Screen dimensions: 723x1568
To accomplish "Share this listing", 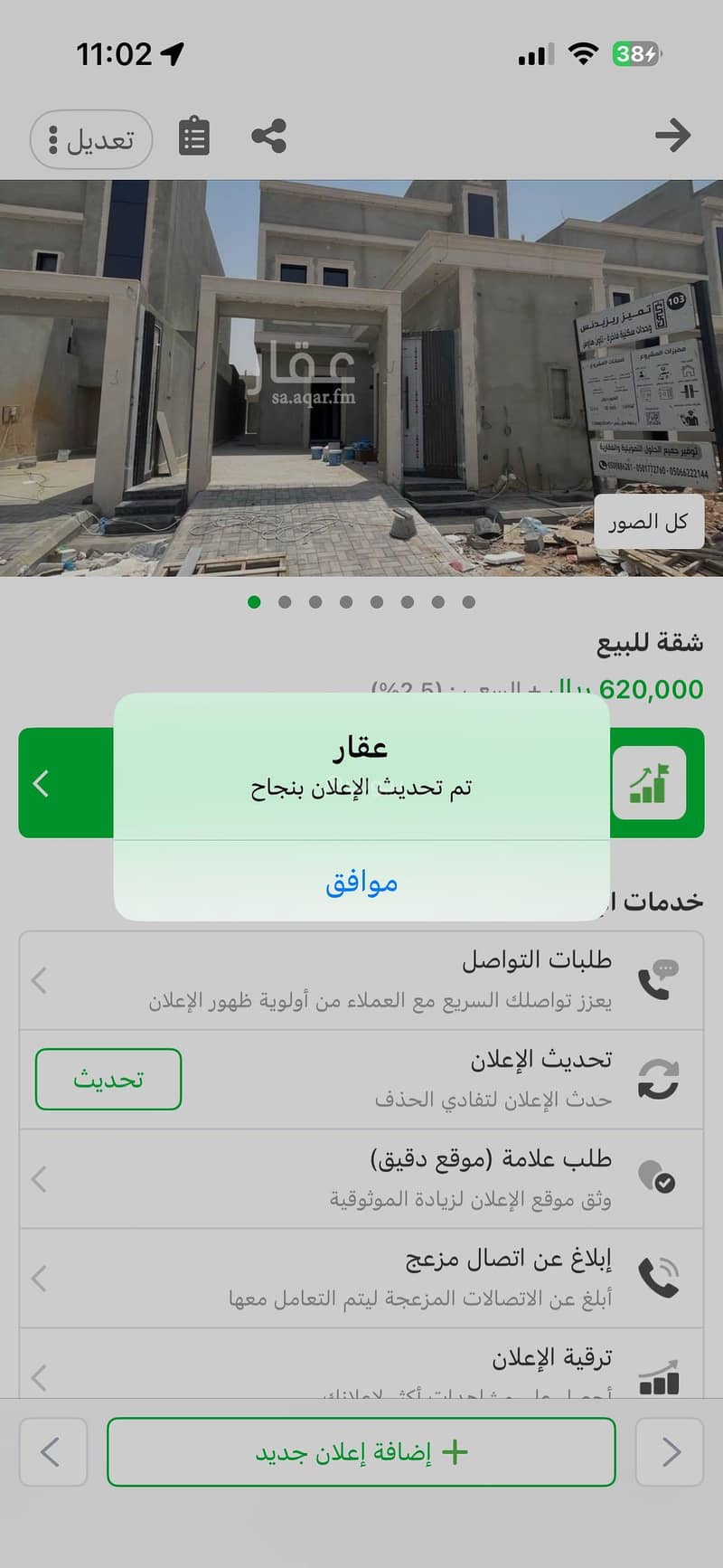I will pos(268,137).
